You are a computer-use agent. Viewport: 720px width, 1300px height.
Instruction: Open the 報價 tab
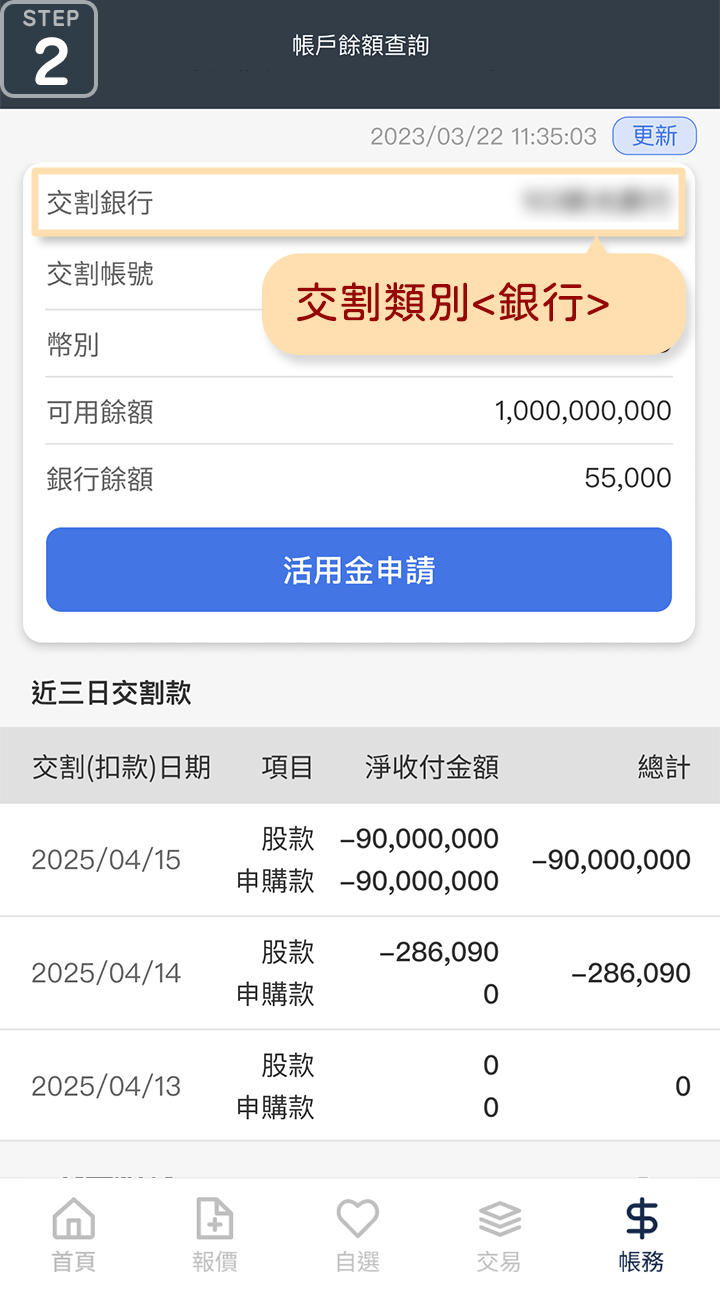215,1236
